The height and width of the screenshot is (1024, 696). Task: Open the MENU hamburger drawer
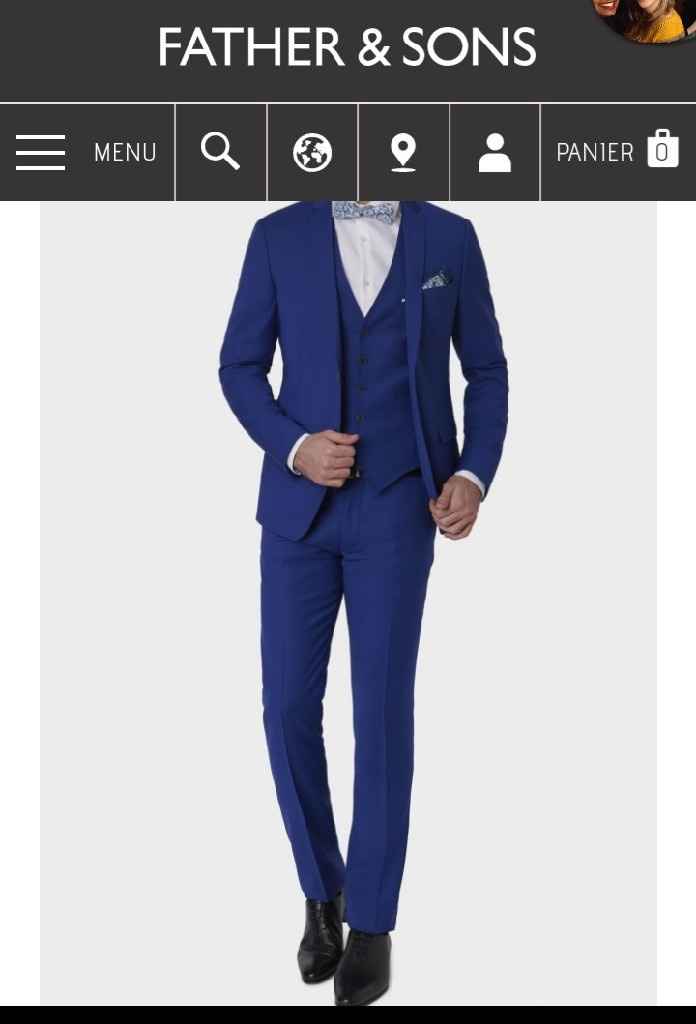86,152
